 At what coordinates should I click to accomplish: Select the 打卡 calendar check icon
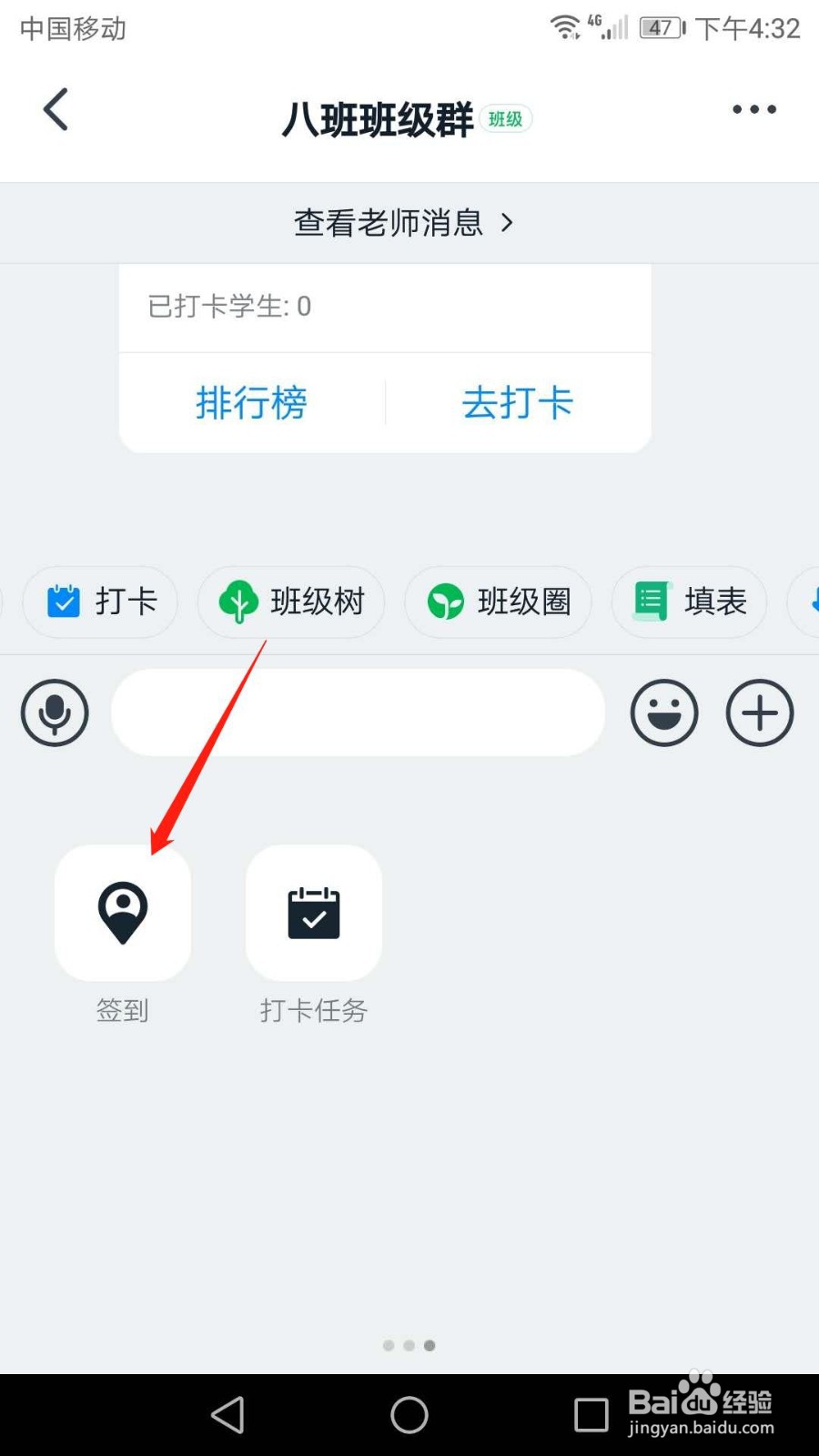pos(100,602)
